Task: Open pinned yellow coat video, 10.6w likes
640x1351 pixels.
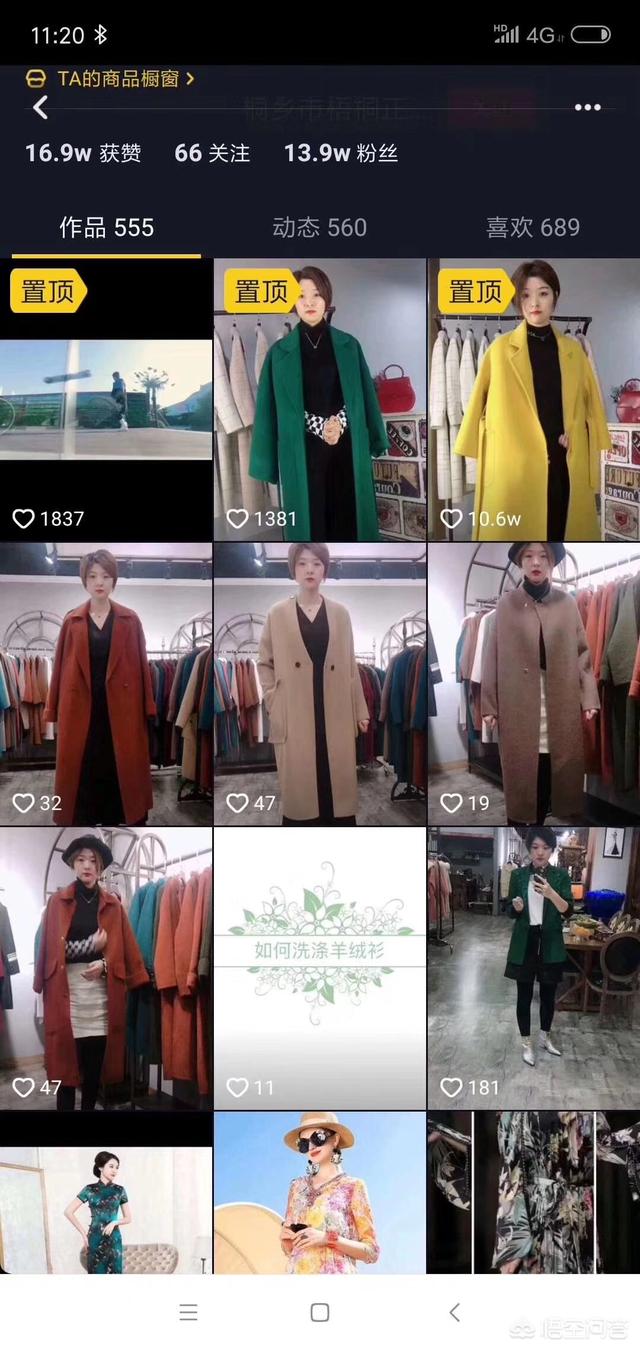Action: pyautogui.click(x=533, y=400)
